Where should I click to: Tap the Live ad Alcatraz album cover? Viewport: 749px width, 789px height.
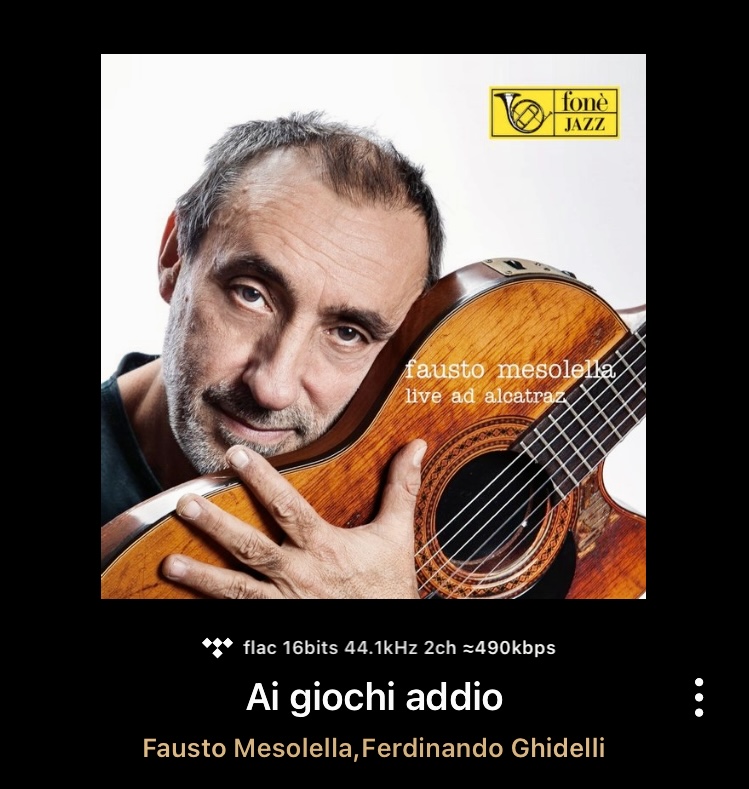pyautogui.click(x=373, y=326)
